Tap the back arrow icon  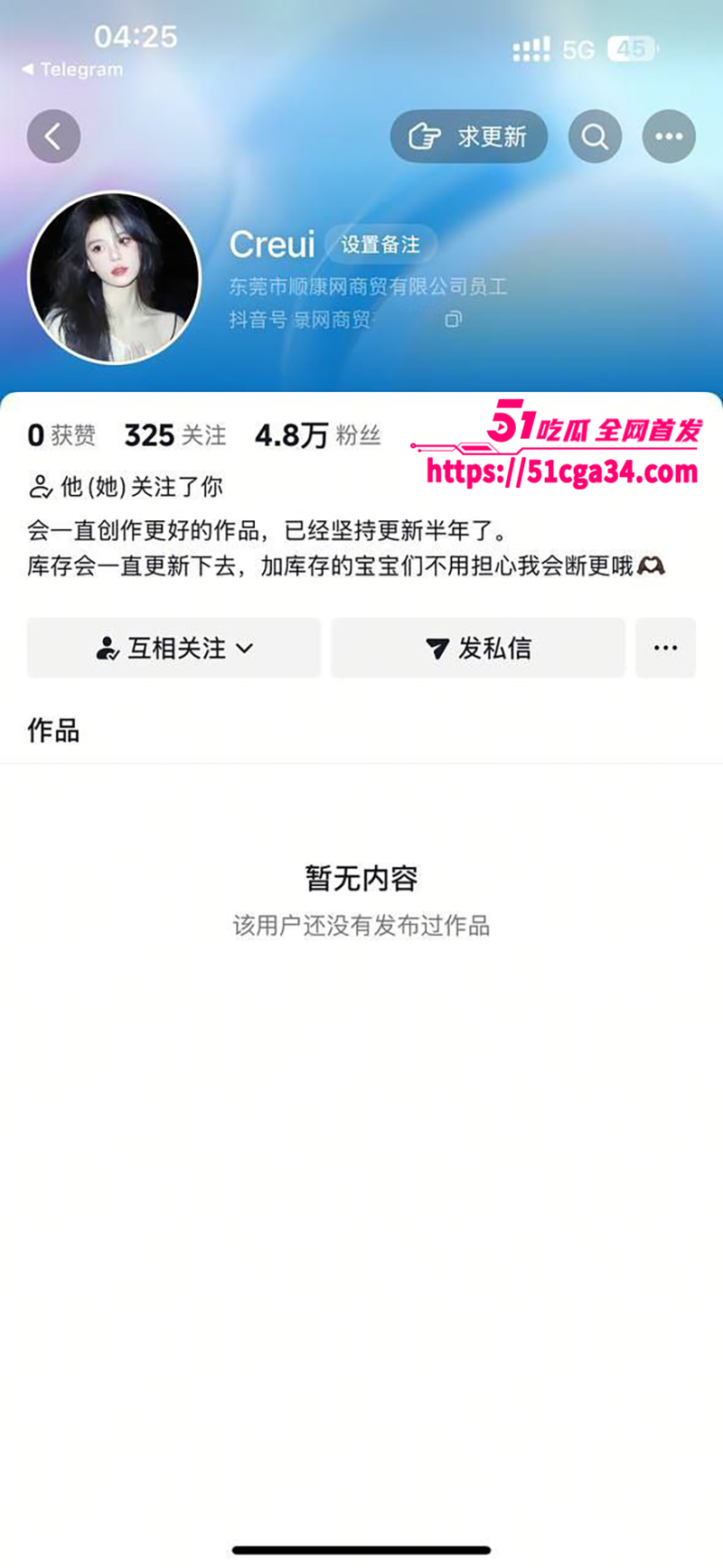pos(53,136)
